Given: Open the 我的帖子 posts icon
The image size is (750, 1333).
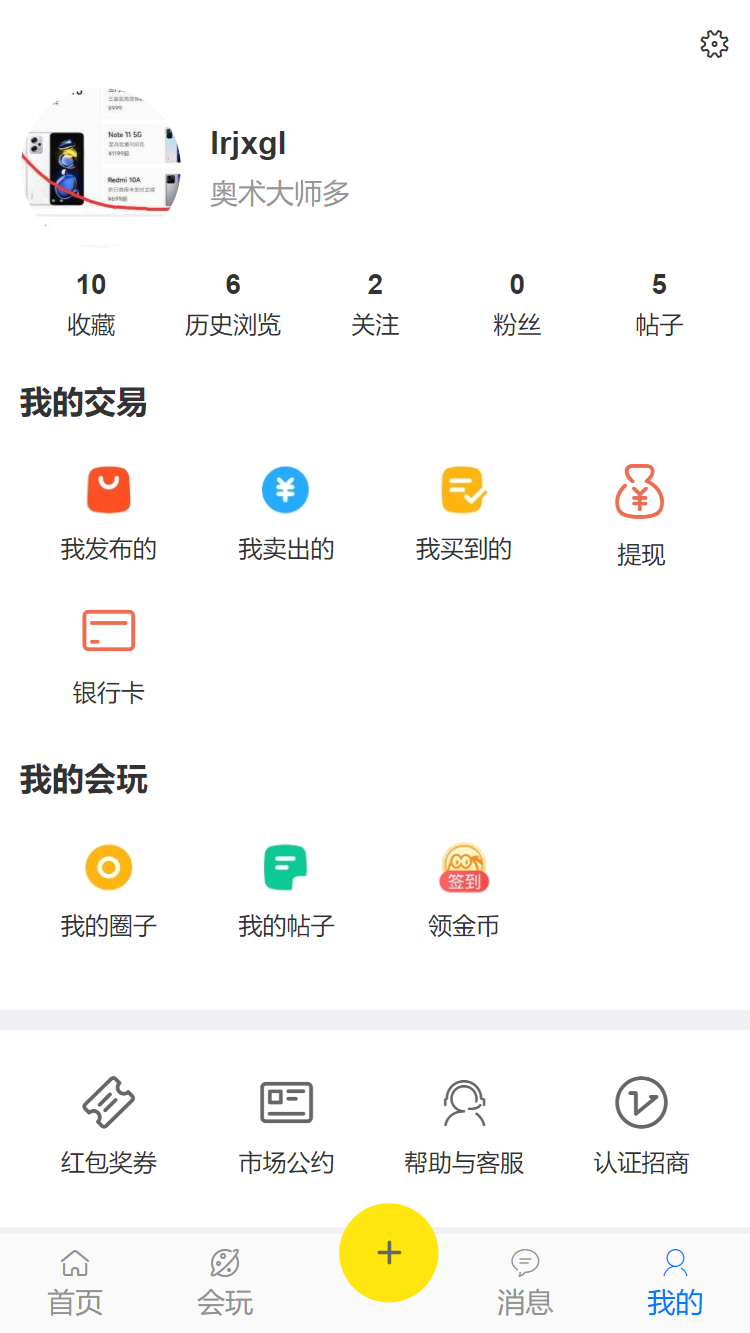Looking at the screenshot, I should (286, 869).
